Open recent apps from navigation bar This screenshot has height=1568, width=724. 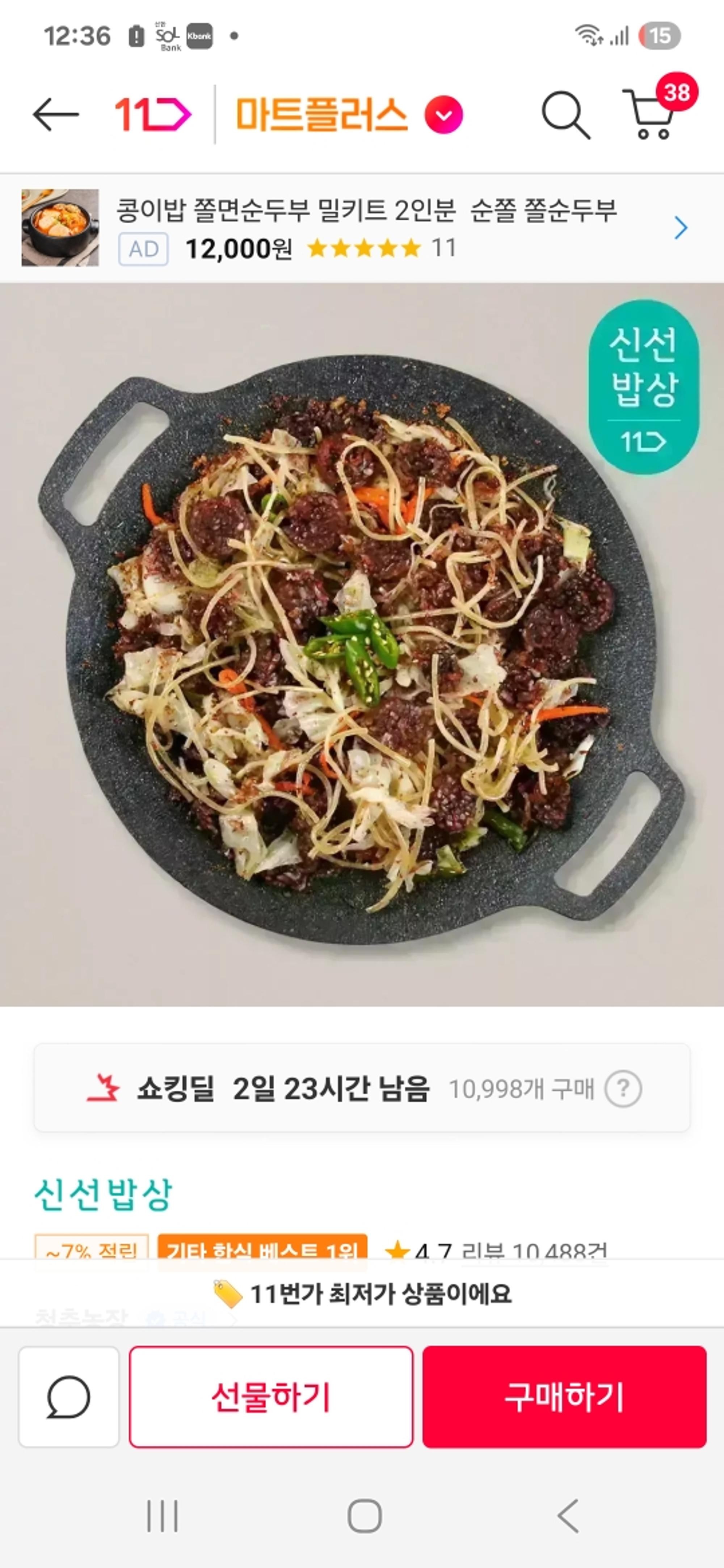(x=162, y=1515)
